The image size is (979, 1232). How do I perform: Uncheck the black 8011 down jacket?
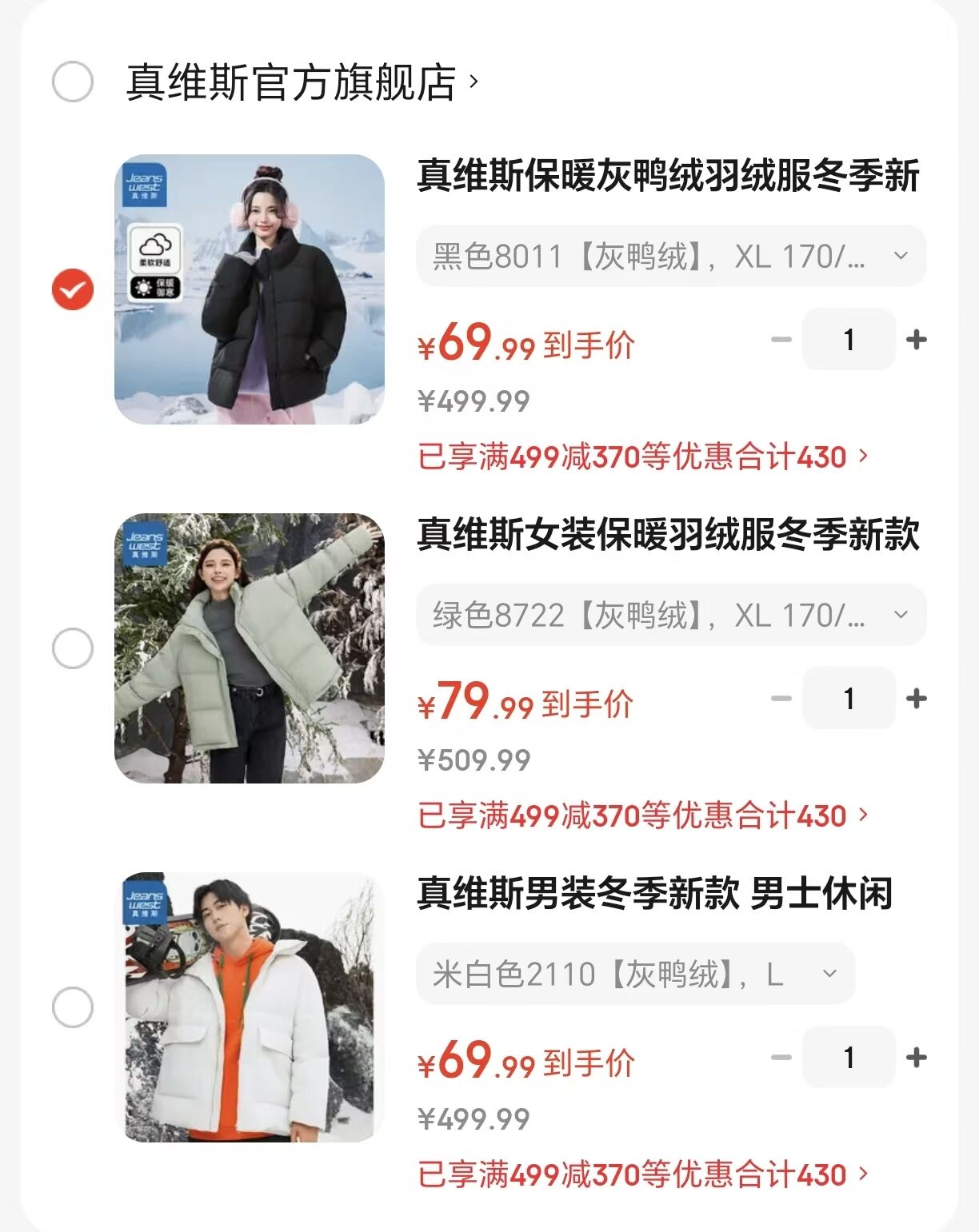click(73, 289)
